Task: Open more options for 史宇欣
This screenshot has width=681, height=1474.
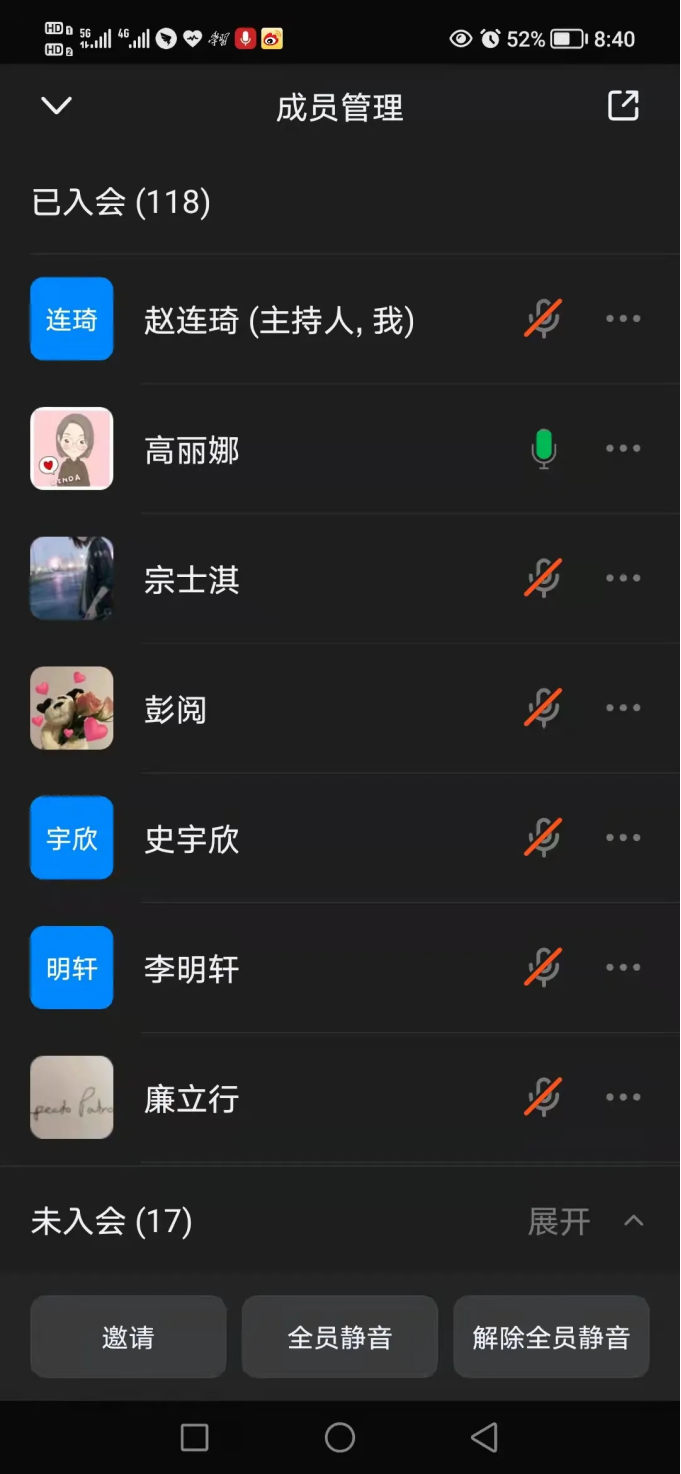Action: tap(623, 838)
